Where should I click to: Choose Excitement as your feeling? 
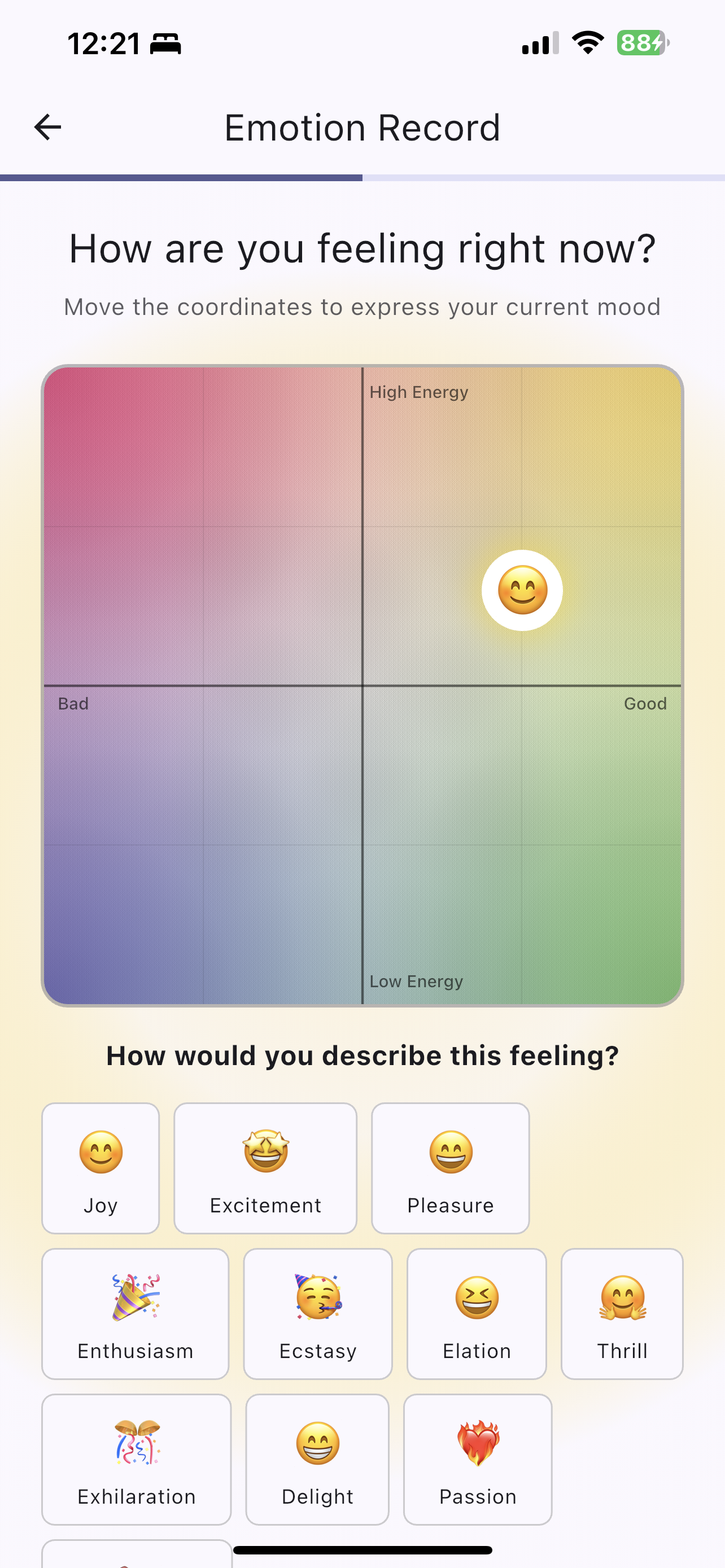coord(265,1167)
